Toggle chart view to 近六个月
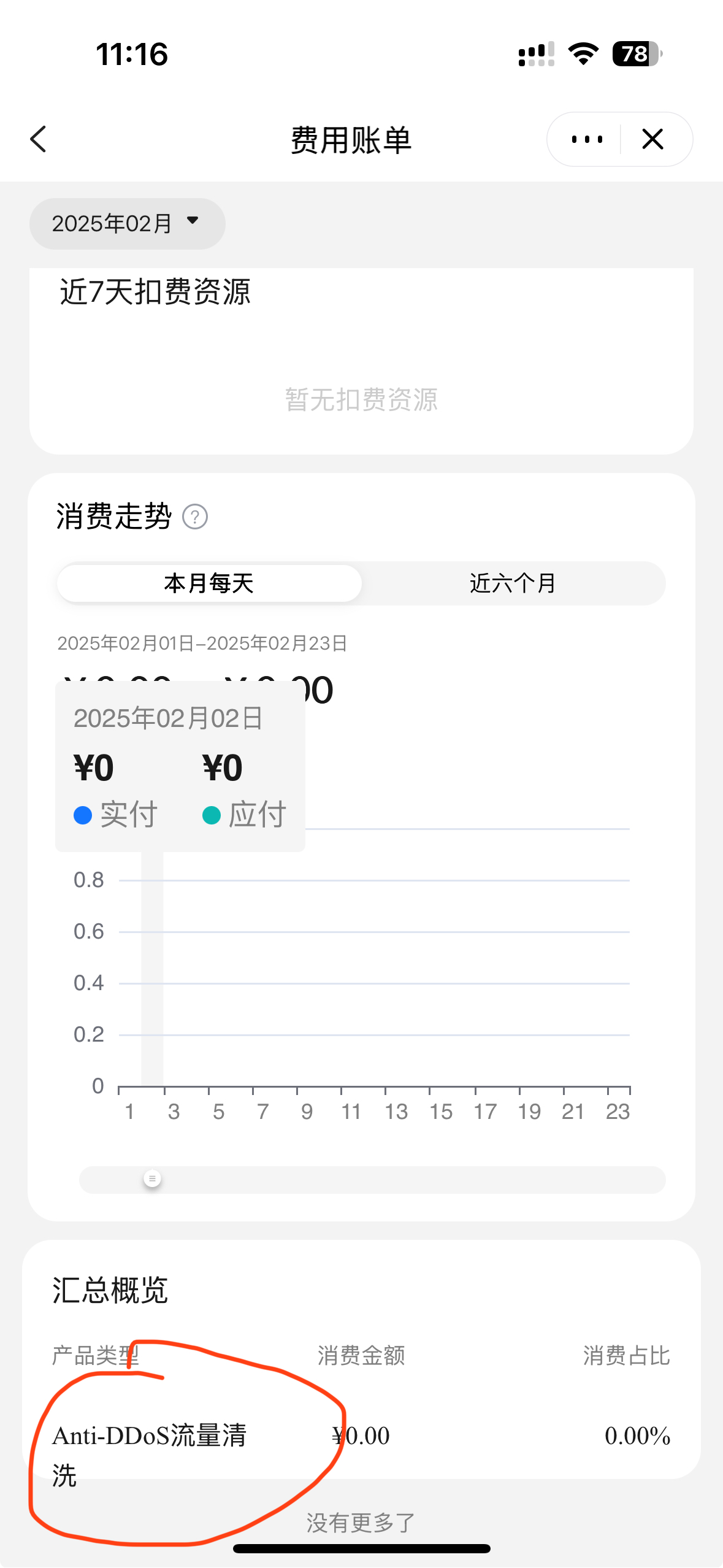 coord(512,583)
